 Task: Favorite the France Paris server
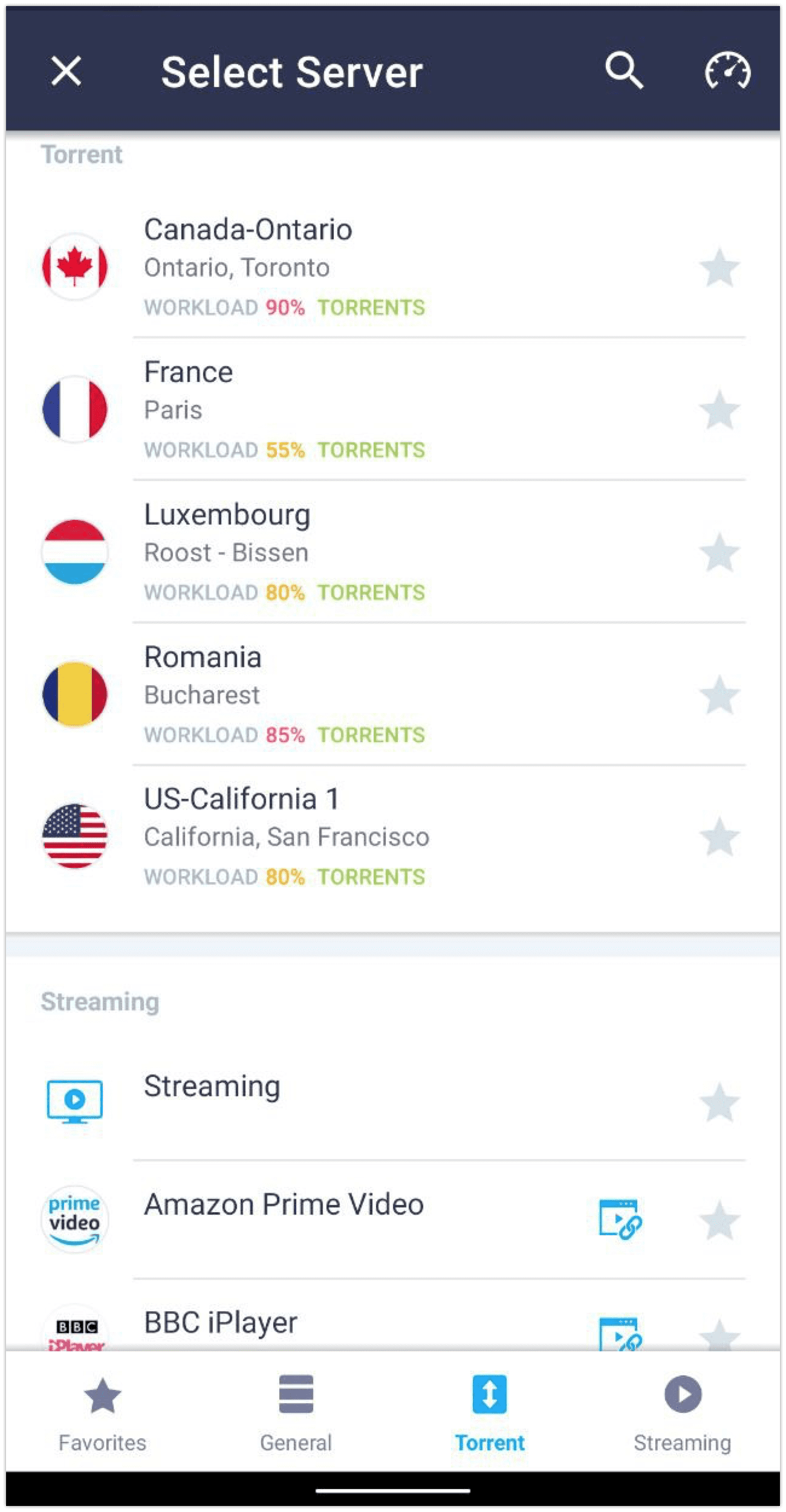pyautogui.click(x=718, y=409)
